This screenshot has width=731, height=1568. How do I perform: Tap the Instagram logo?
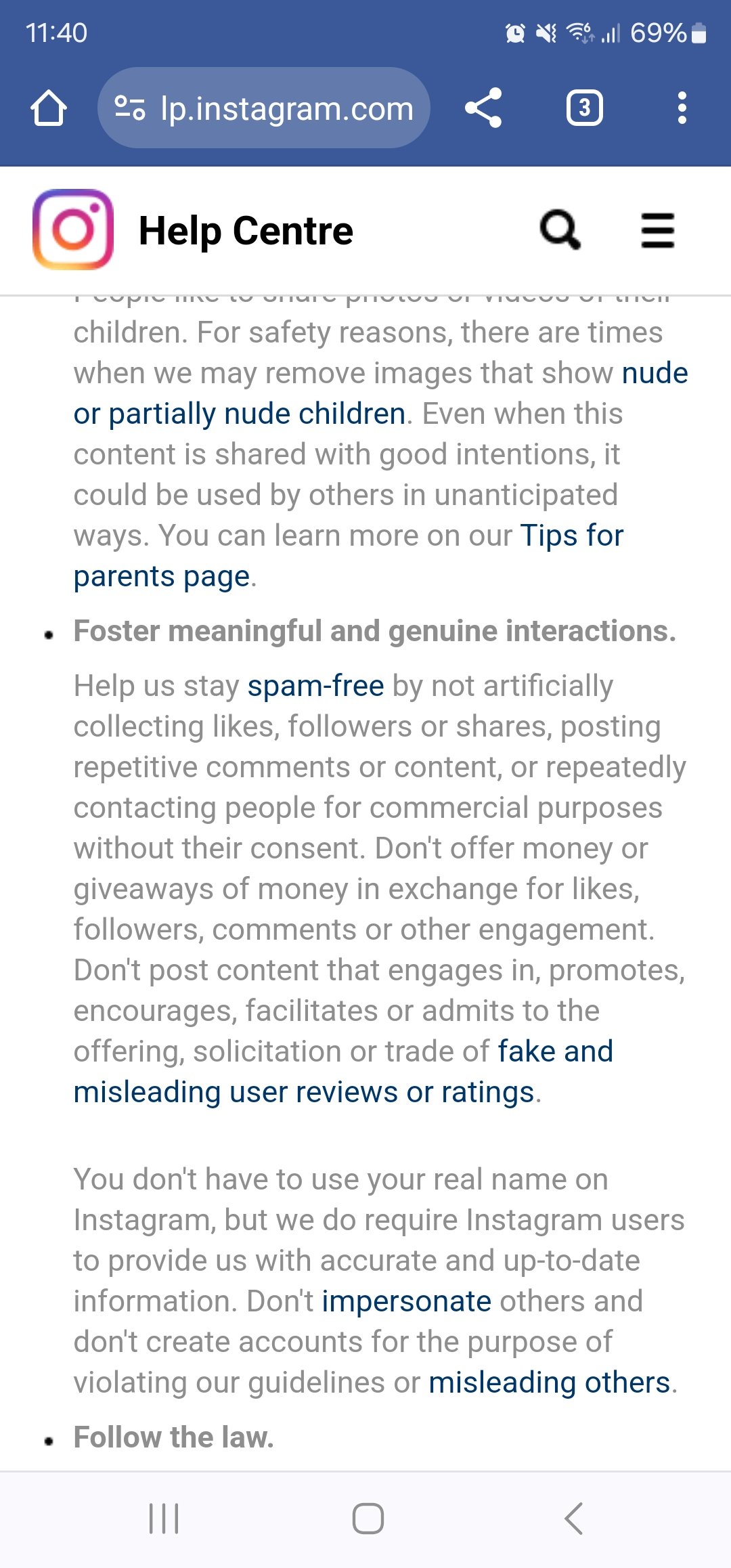[x=73, y=230]
